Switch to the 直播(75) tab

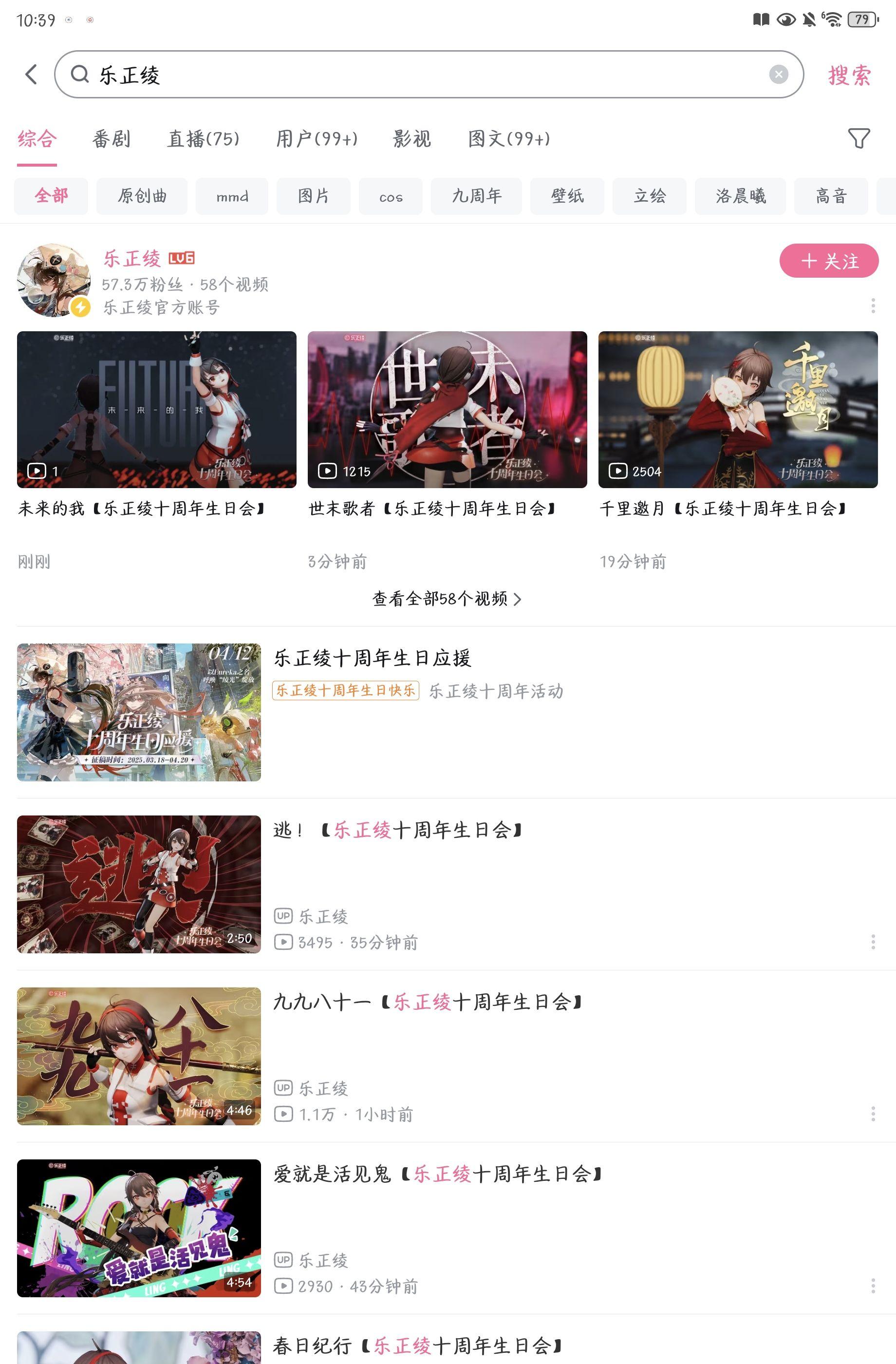(203, 139)
